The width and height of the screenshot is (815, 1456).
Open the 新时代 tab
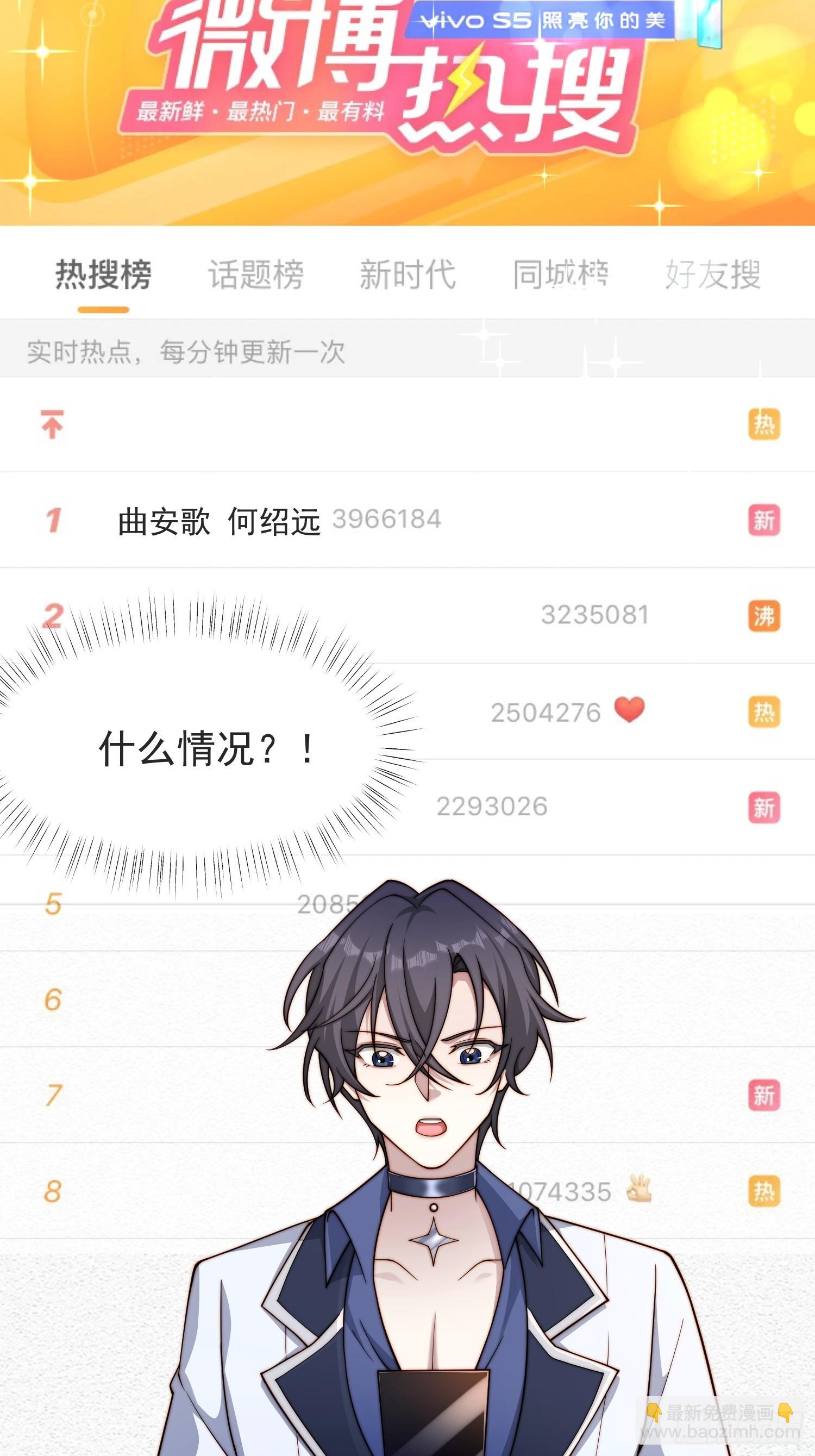[x=409, y=273]
